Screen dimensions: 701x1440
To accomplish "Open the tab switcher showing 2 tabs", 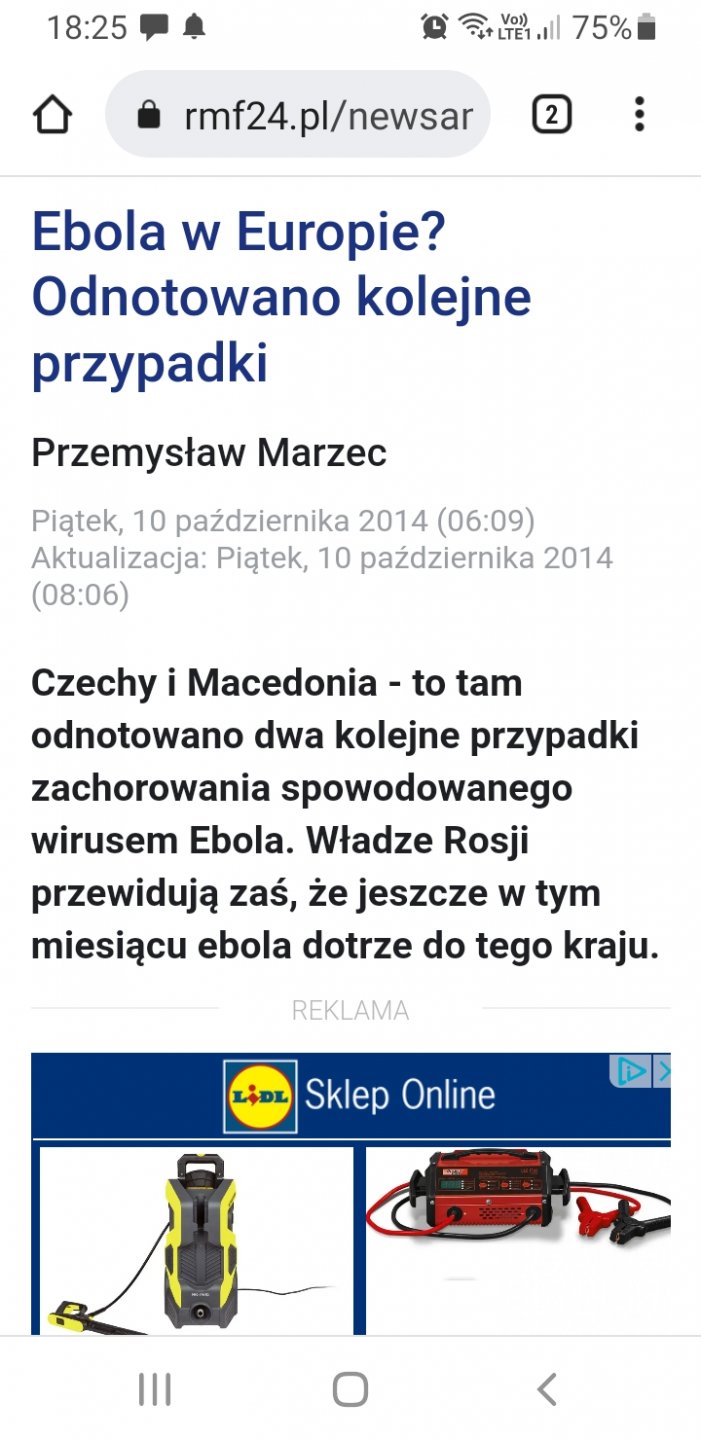I will (551, 116).
